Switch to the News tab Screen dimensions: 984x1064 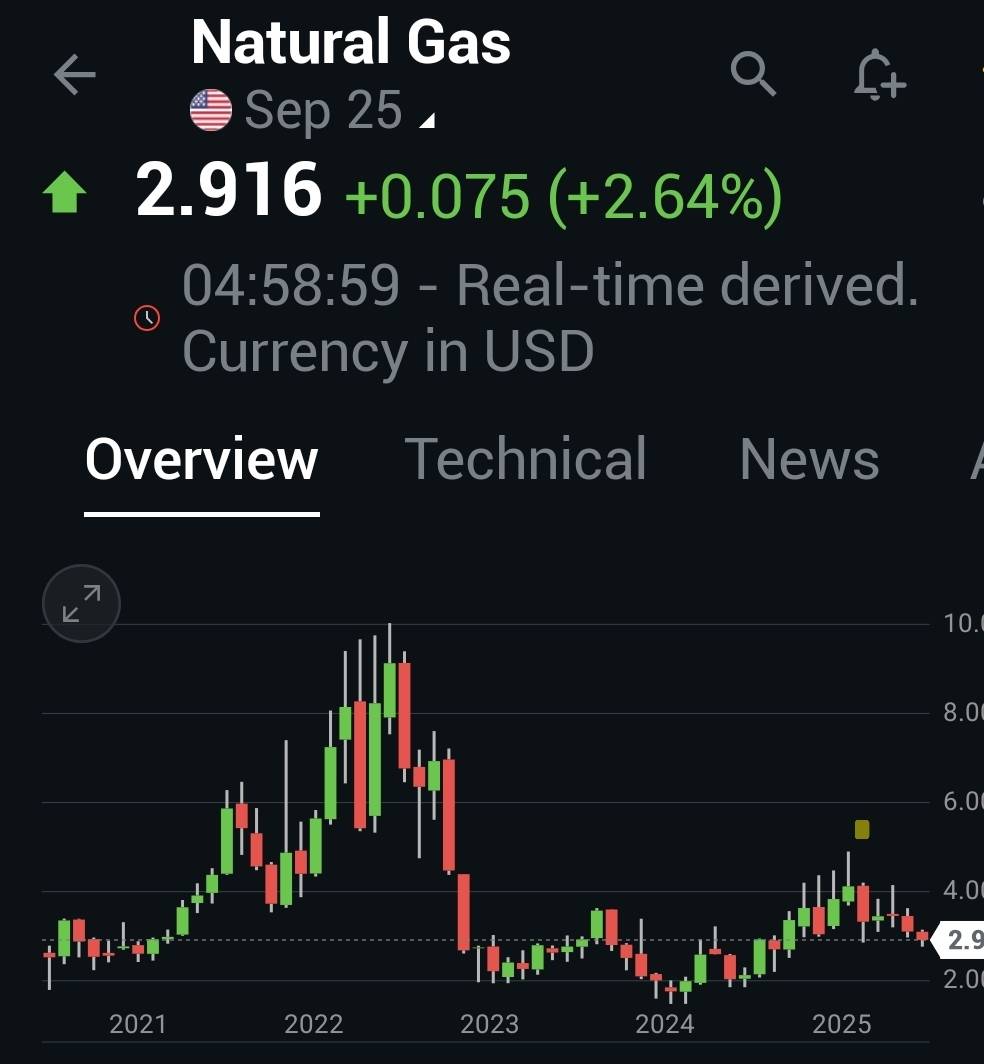809,459
